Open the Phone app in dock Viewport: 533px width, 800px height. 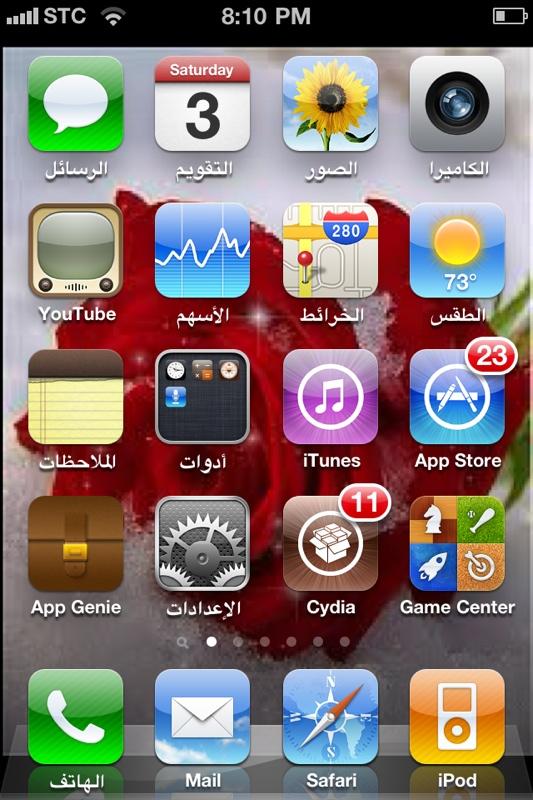[76, 717]
